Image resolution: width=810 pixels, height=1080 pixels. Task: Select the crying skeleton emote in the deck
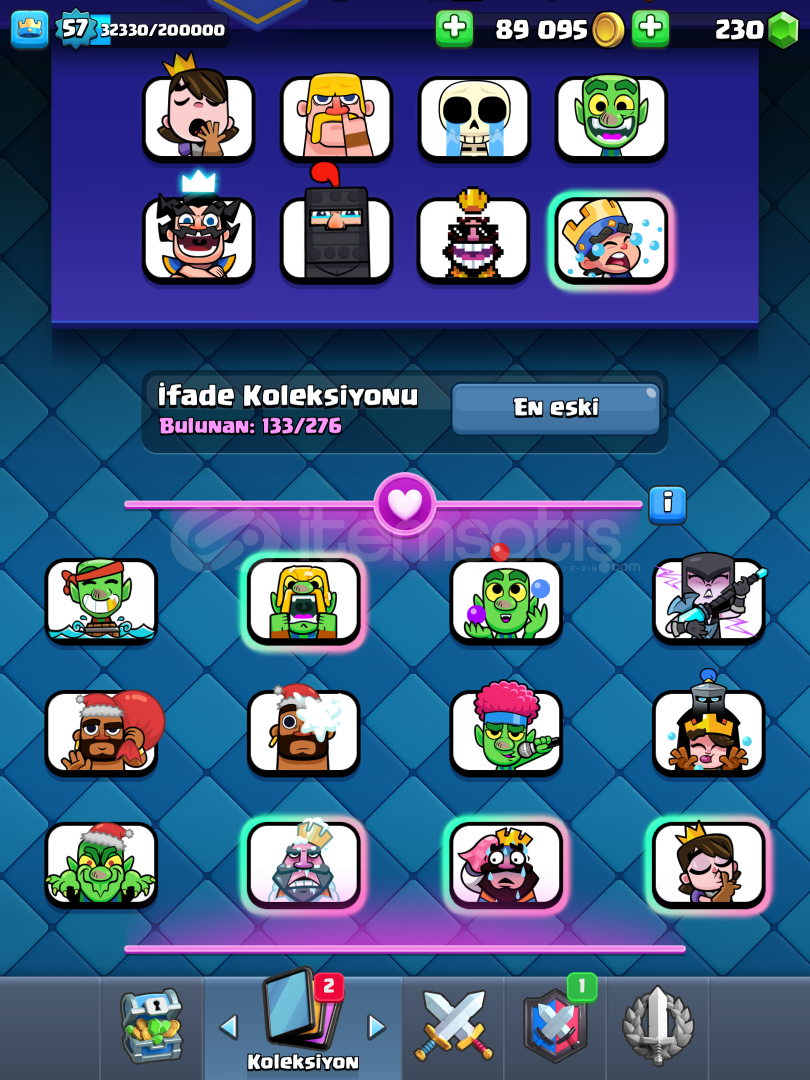point(473,118)
